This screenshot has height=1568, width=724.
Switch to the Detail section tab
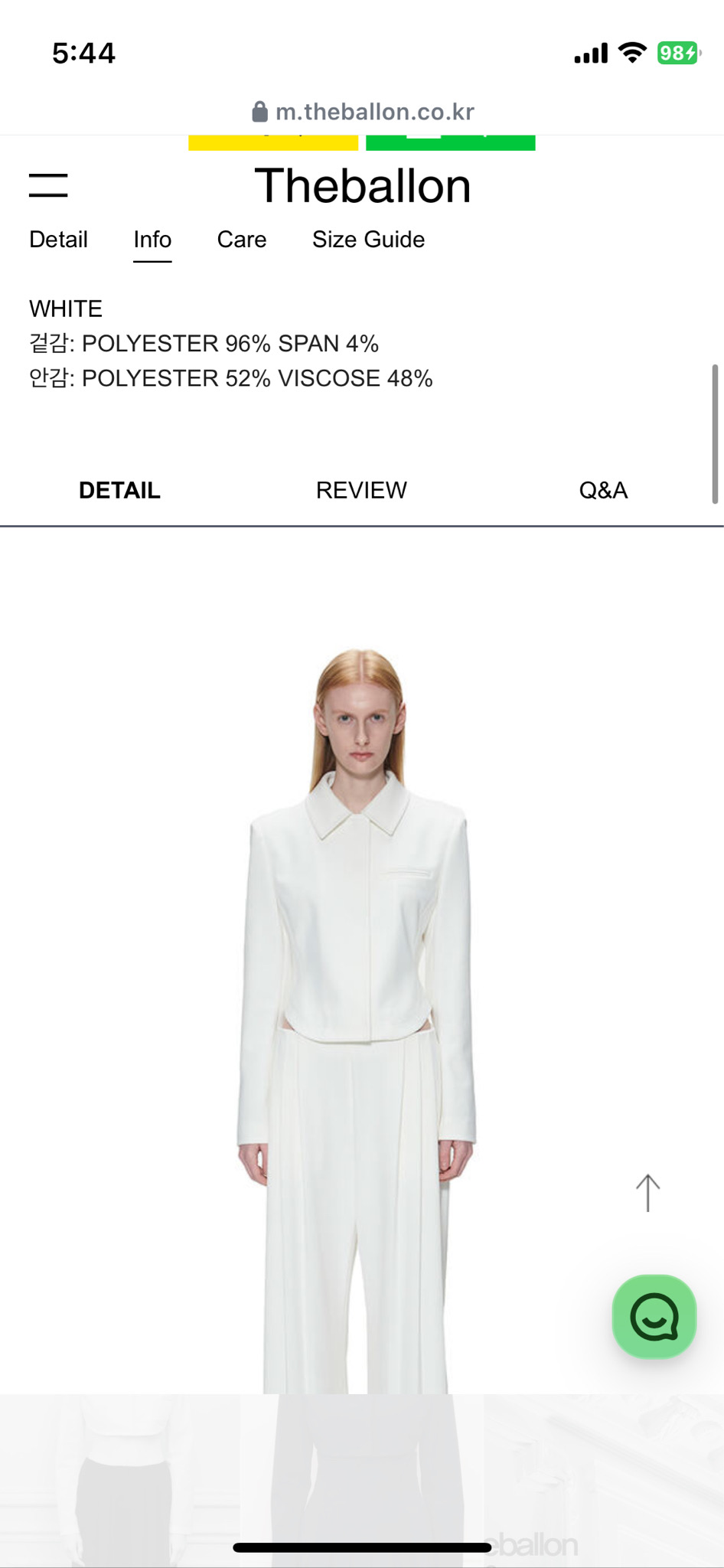[58, 240]
